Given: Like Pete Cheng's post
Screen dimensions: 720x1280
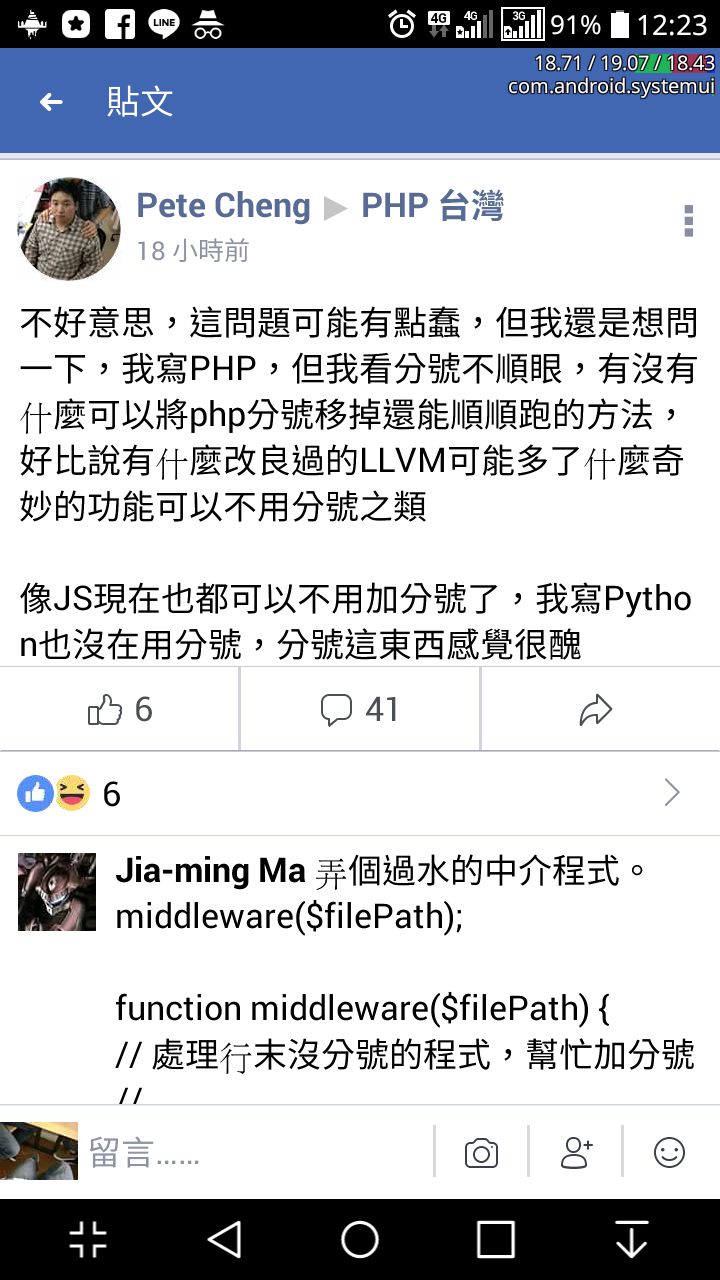Looking at the screenshot, I should [120, 710].
